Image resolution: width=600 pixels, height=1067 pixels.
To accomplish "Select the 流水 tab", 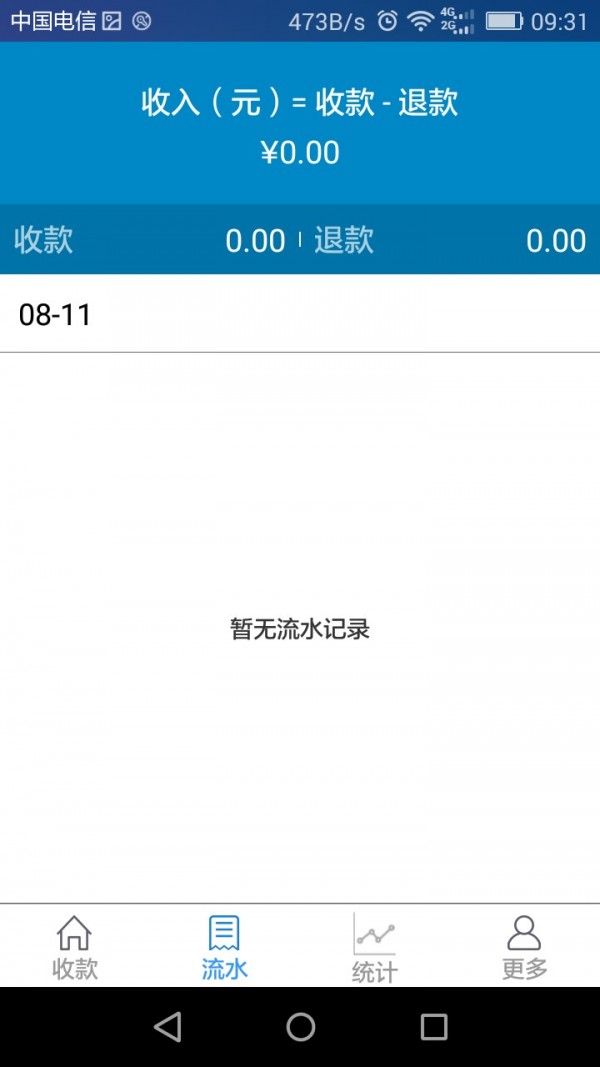I will coord(225,946).
